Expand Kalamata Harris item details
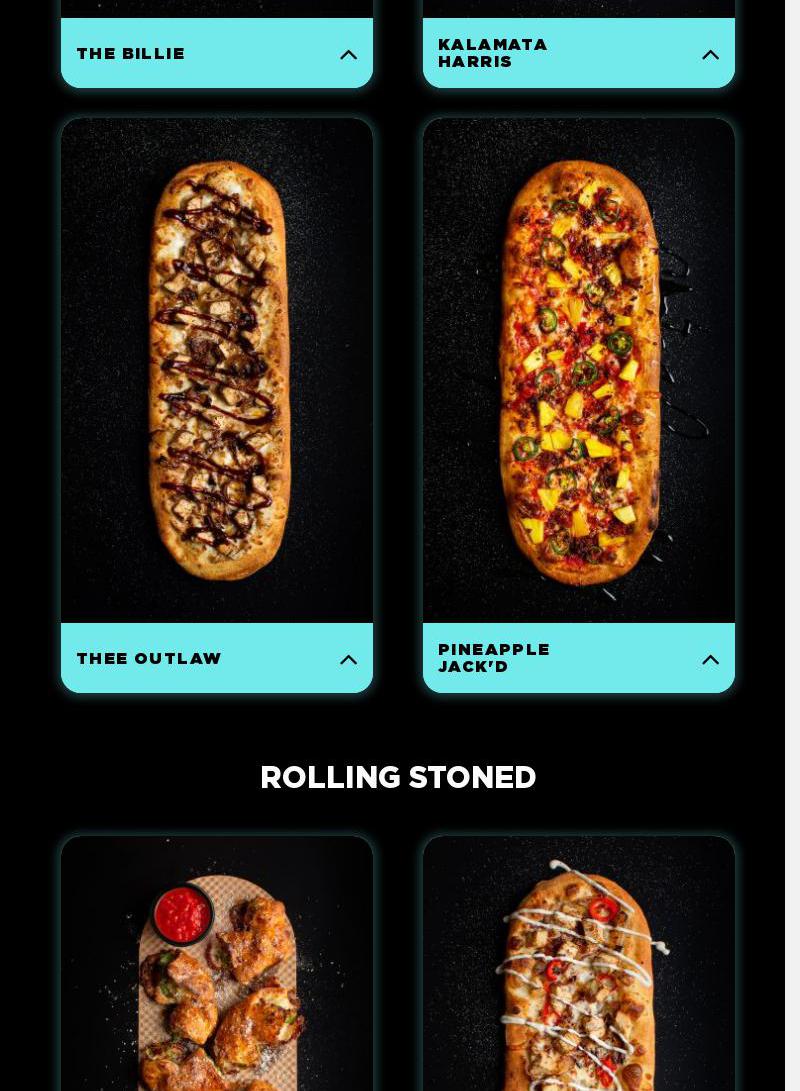800x1091 pixels. (x=710, y=55)
